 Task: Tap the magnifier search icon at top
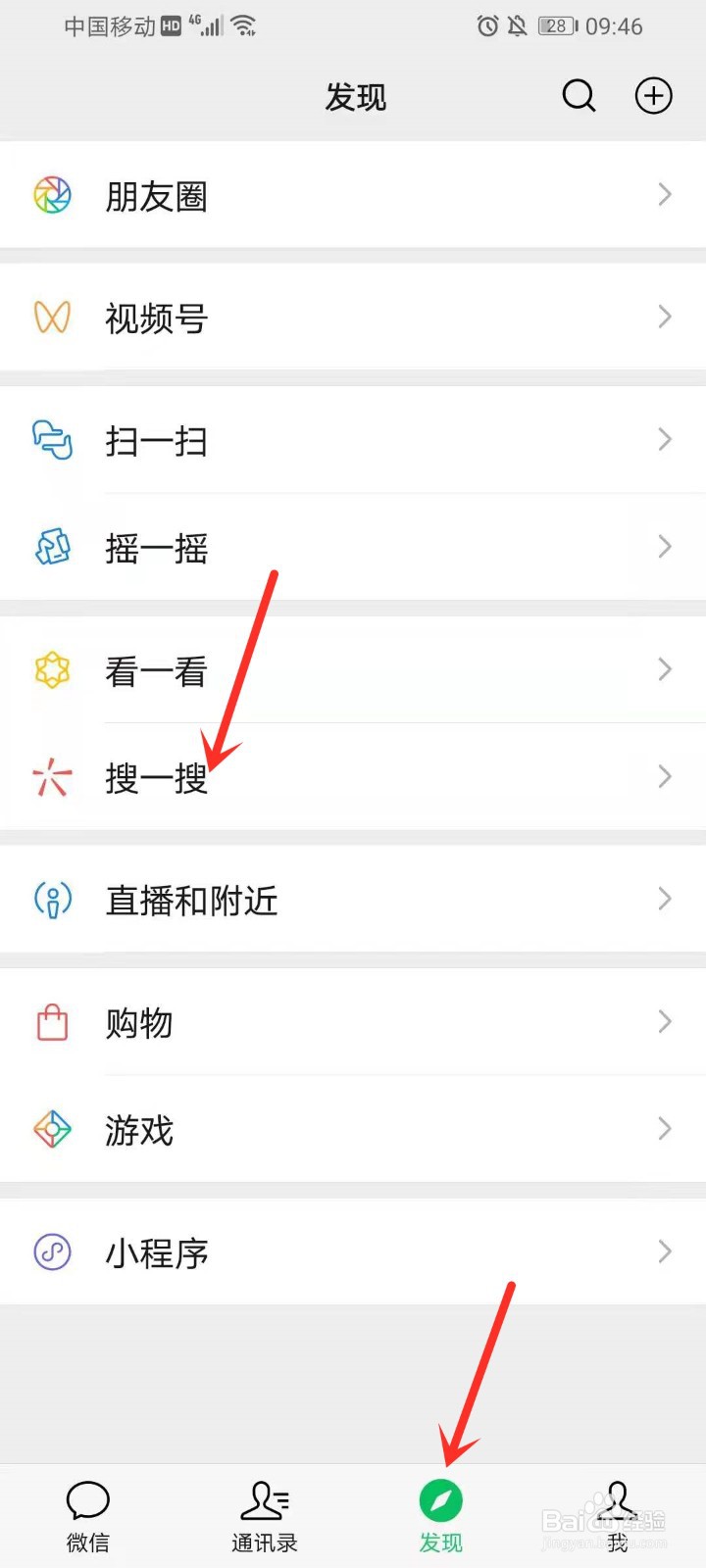tap(579, 96)
